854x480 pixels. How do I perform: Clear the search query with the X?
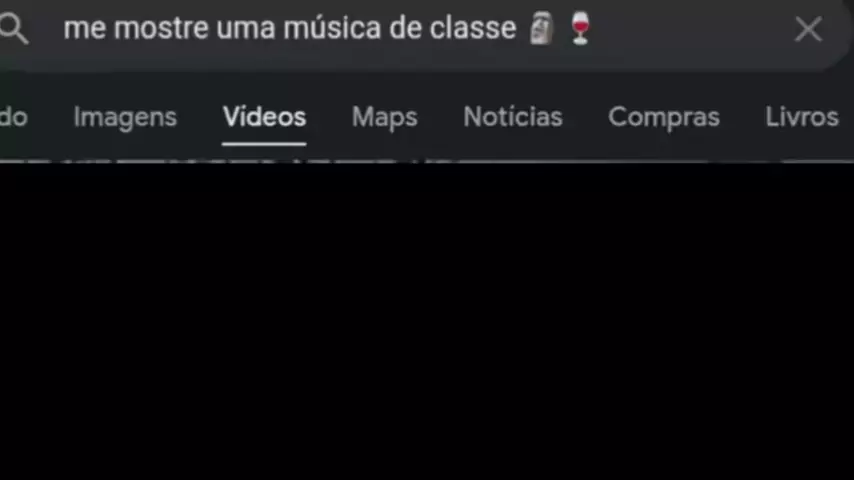tap(808, 29)
